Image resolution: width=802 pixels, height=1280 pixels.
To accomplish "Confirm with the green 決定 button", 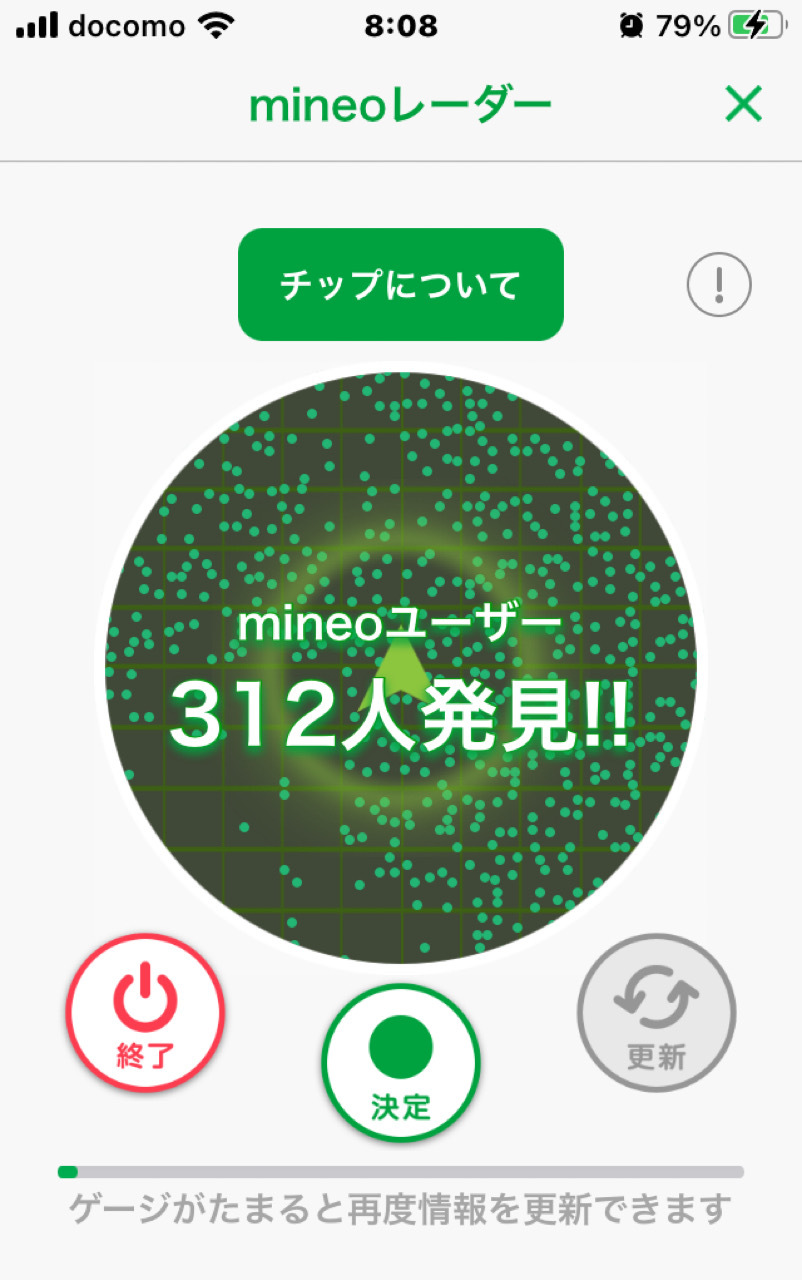I will [x=400, y=1062].
